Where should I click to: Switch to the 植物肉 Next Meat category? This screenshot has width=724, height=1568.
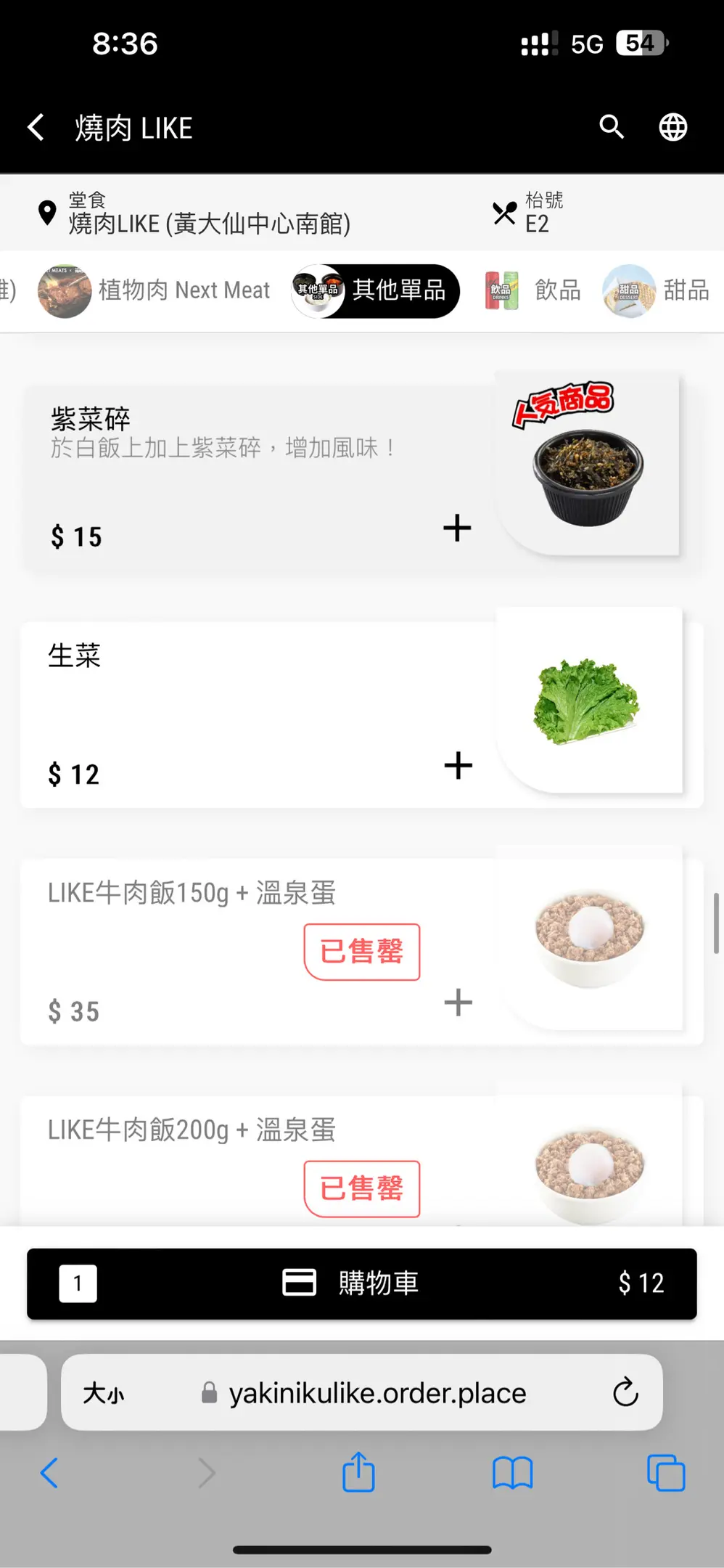pyautogui.click(x=155, y=291)
